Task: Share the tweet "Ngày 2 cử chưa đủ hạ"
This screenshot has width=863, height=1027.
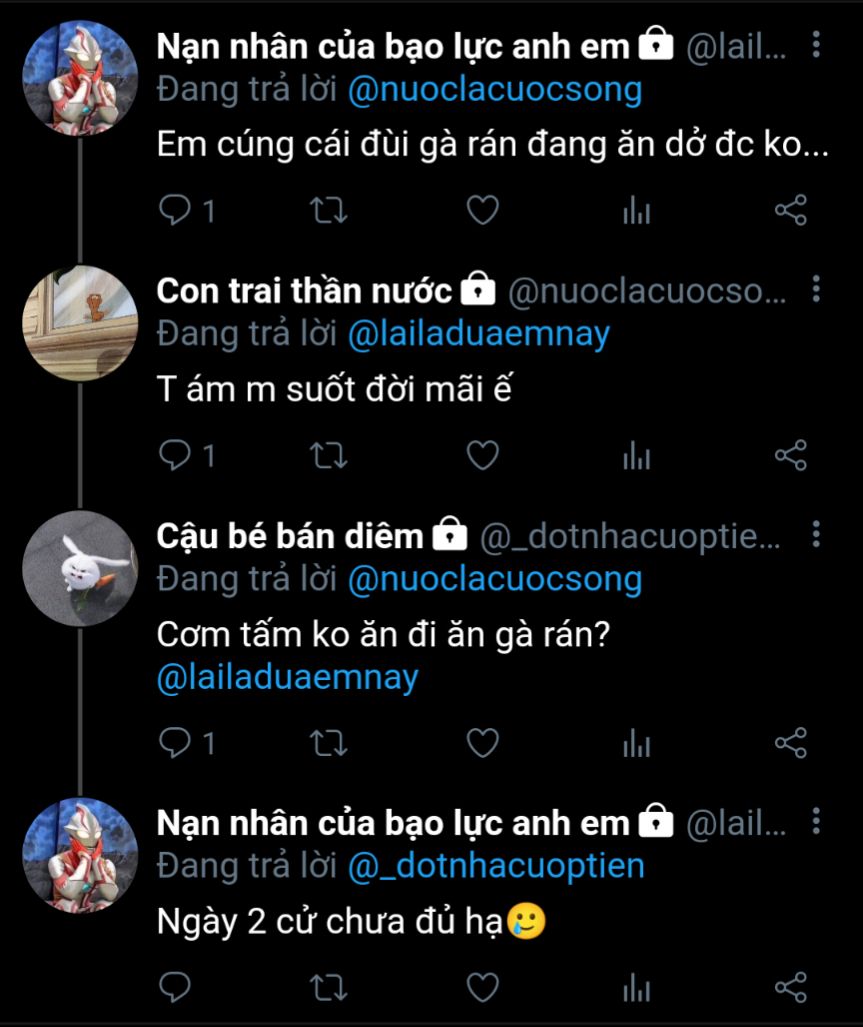Action: click(790, 987)
